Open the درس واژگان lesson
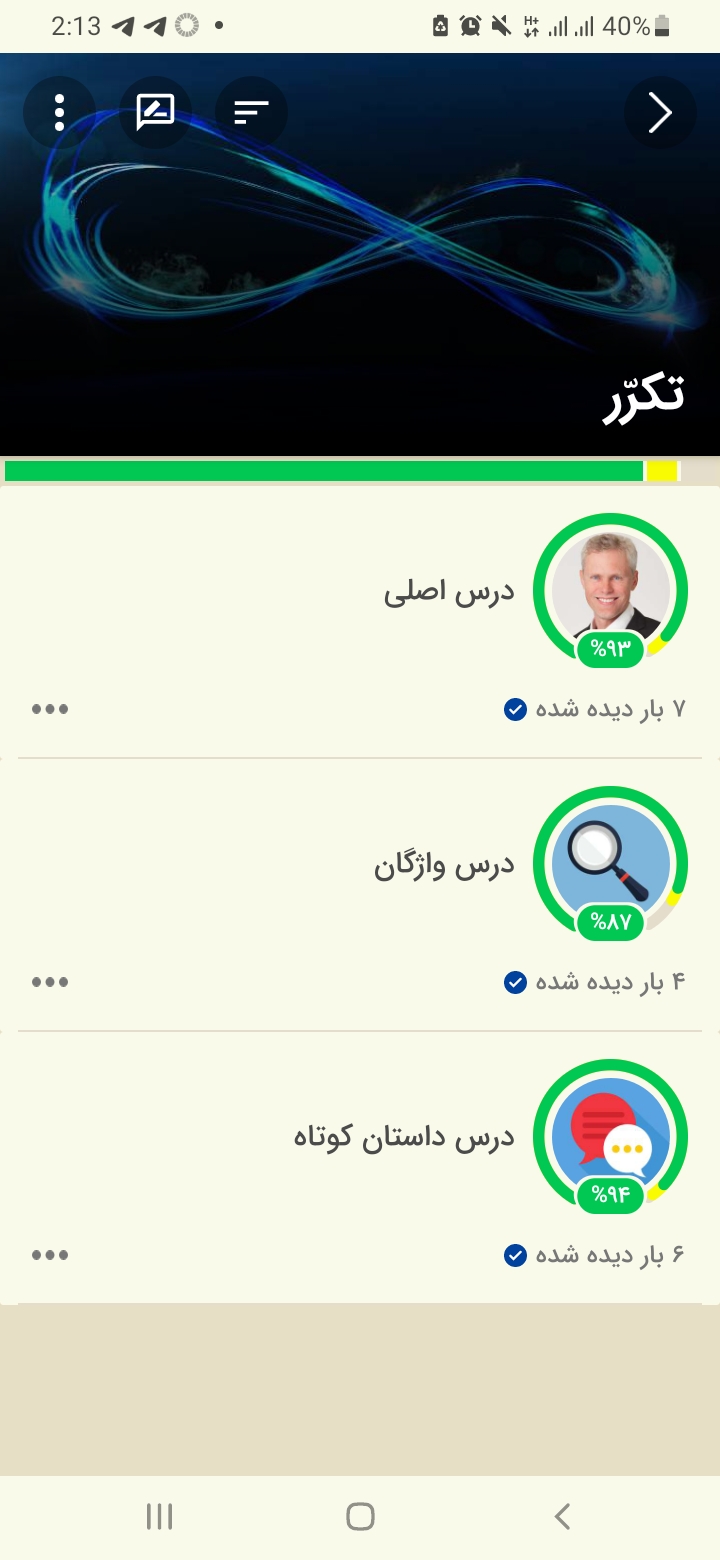This screenshot has width=720, height=1560. pos(444,865)
